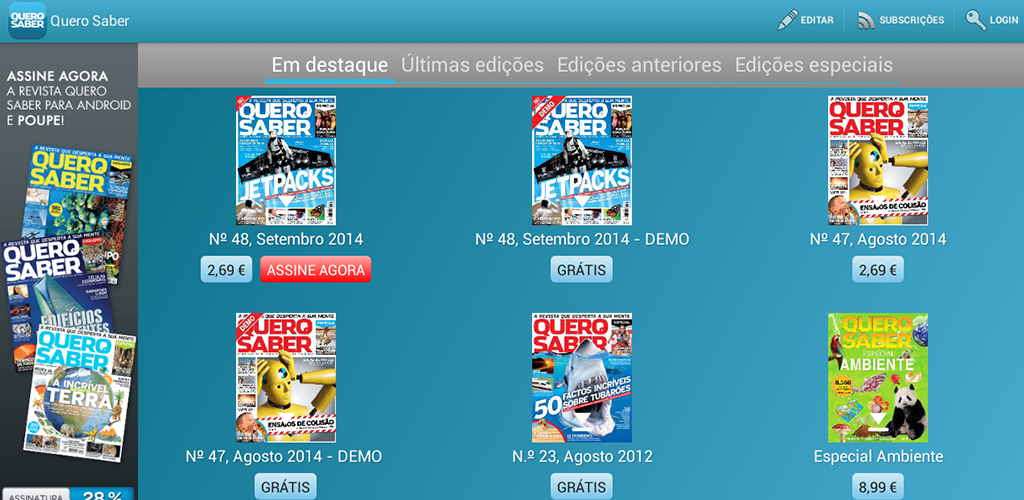
Task: Buy Nº 47 Agosto 2014 for 2,69 €
Action: [877, 269]
